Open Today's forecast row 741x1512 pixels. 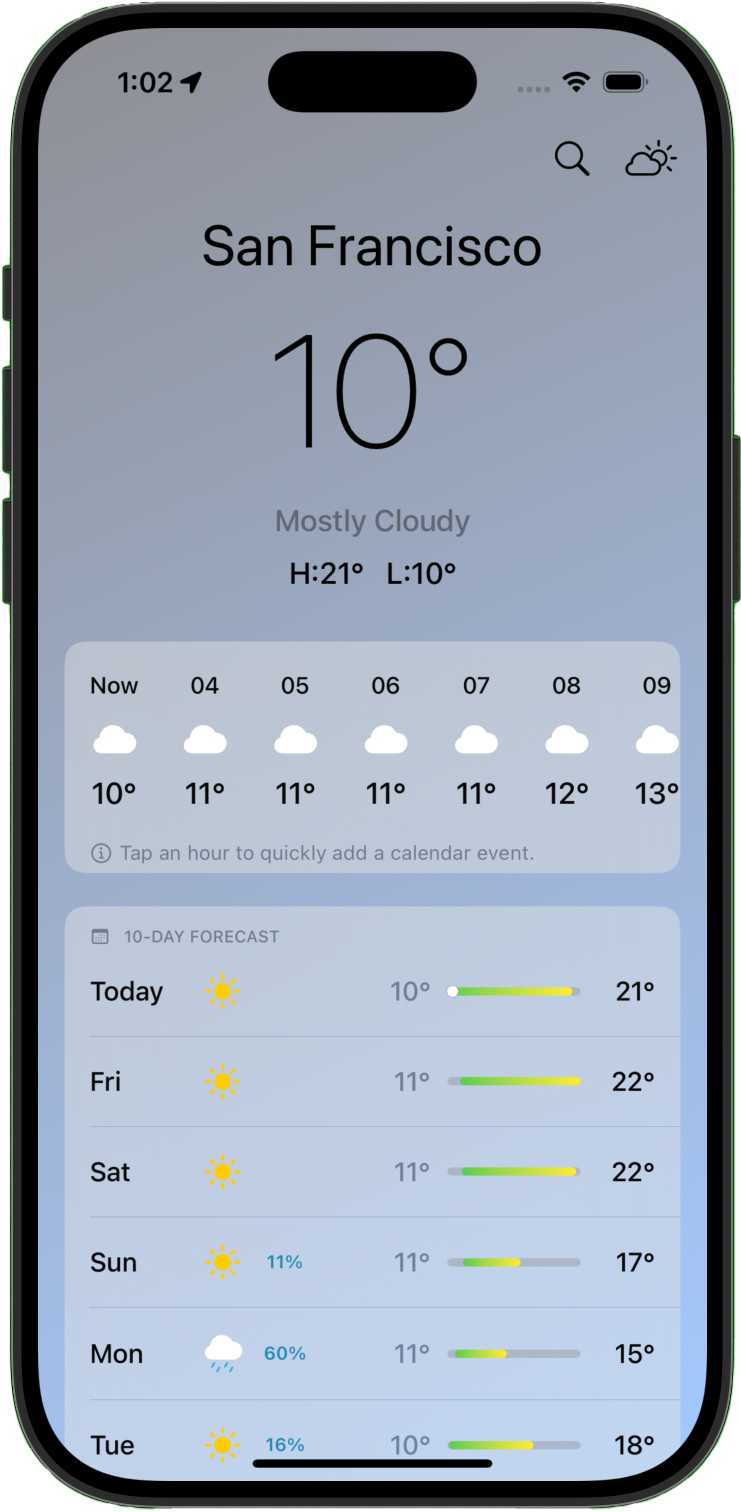click(372, 991)
